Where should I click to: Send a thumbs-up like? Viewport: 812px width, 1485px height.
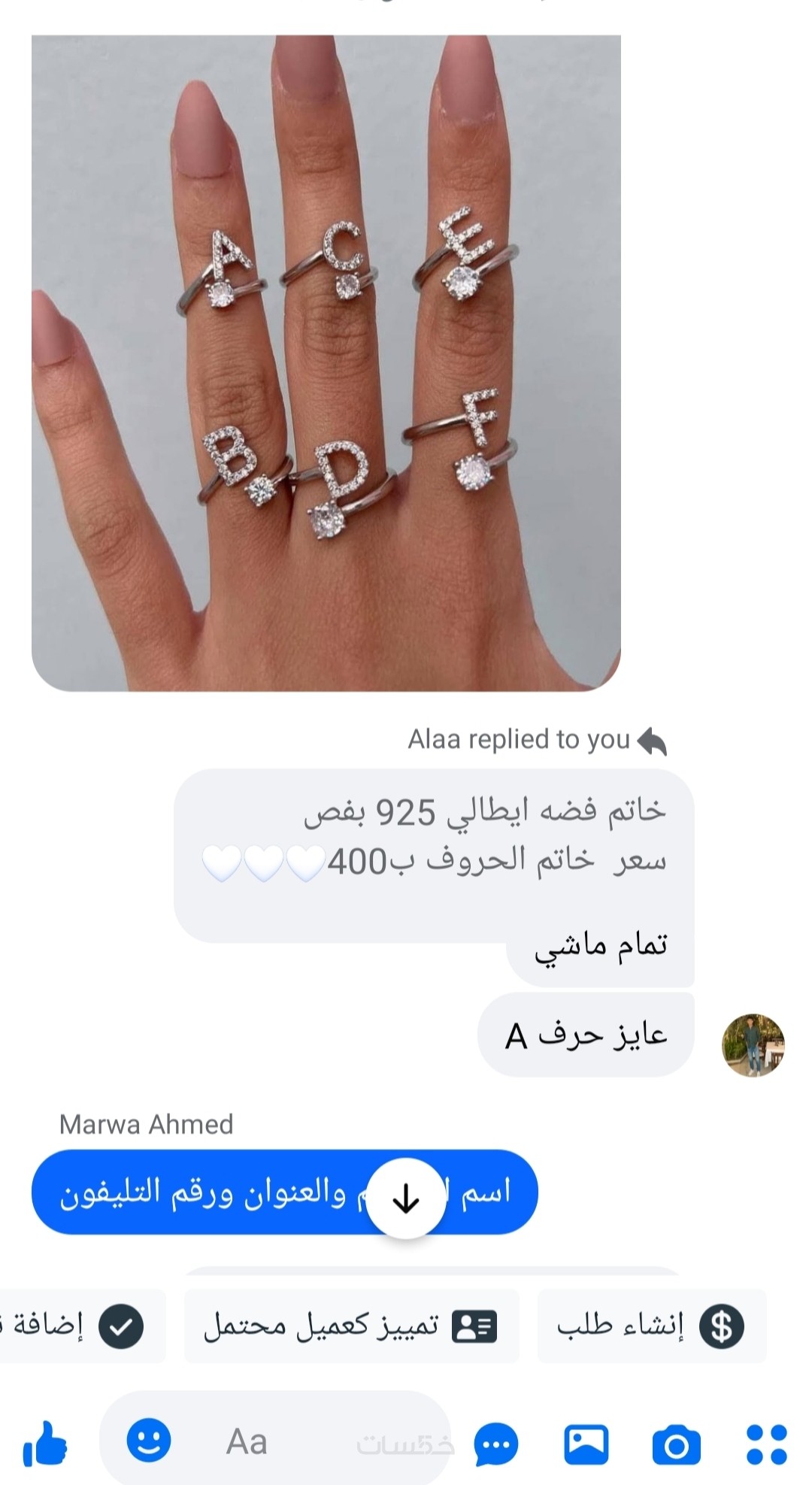(45, 1444)
